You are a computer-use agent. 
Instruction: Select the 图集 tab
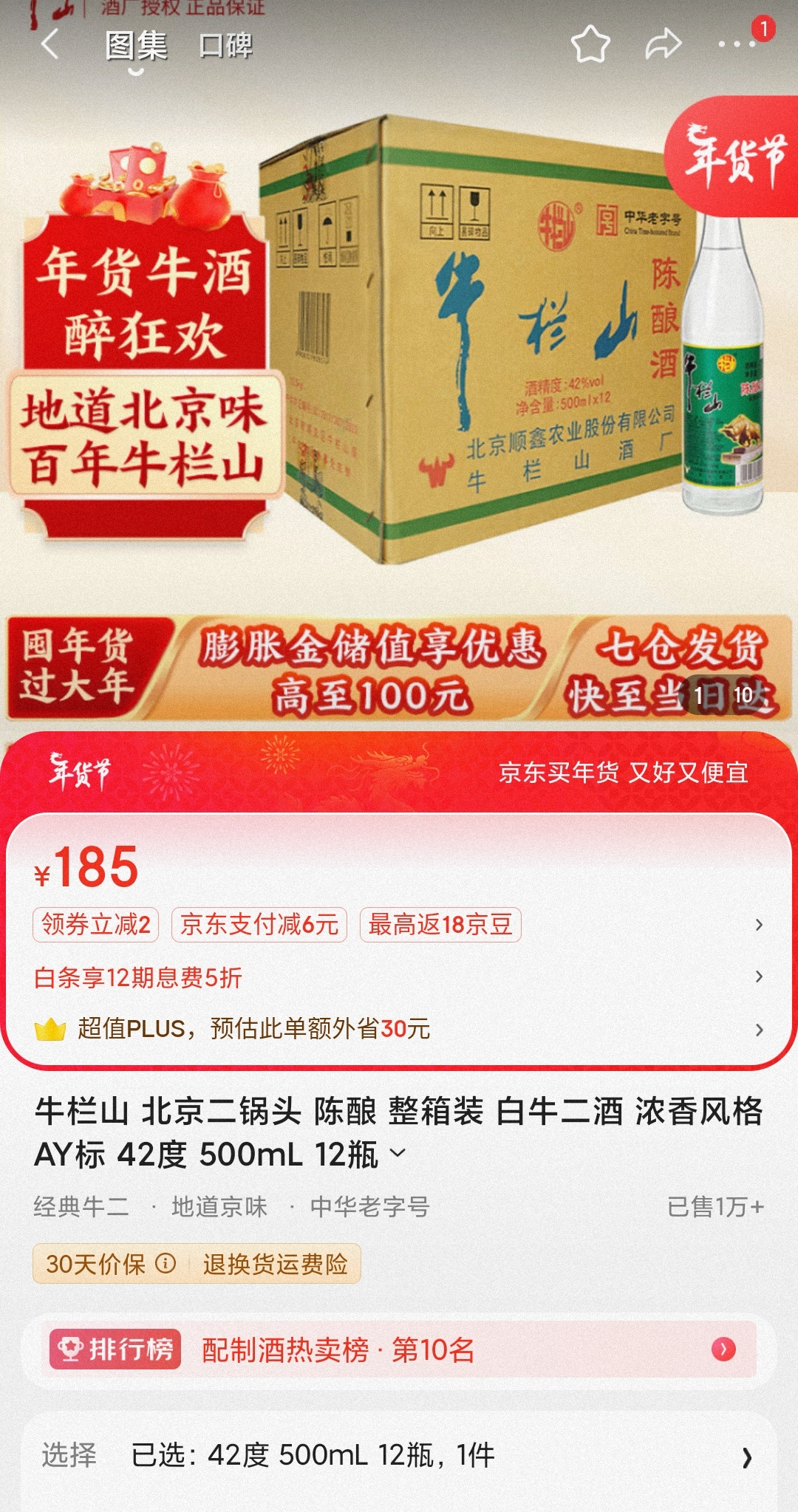pos(136,46)
